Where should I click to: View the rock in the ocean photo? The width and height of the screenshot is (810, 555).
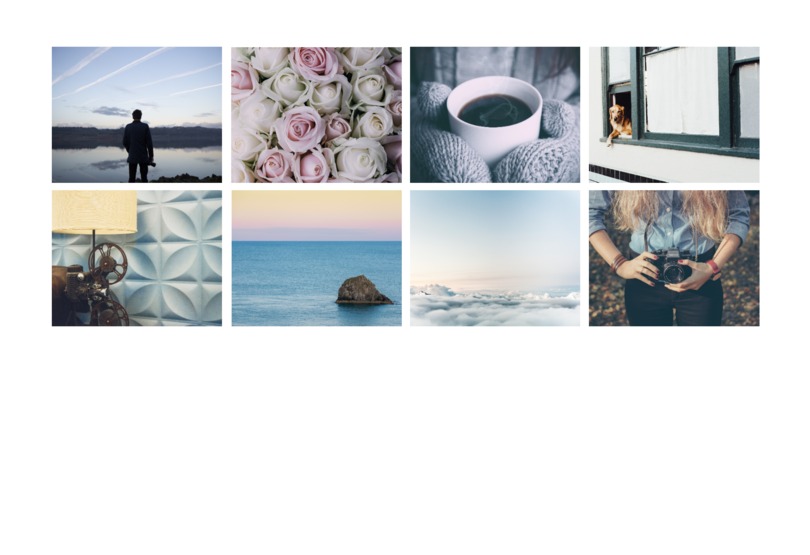point(316,258)
